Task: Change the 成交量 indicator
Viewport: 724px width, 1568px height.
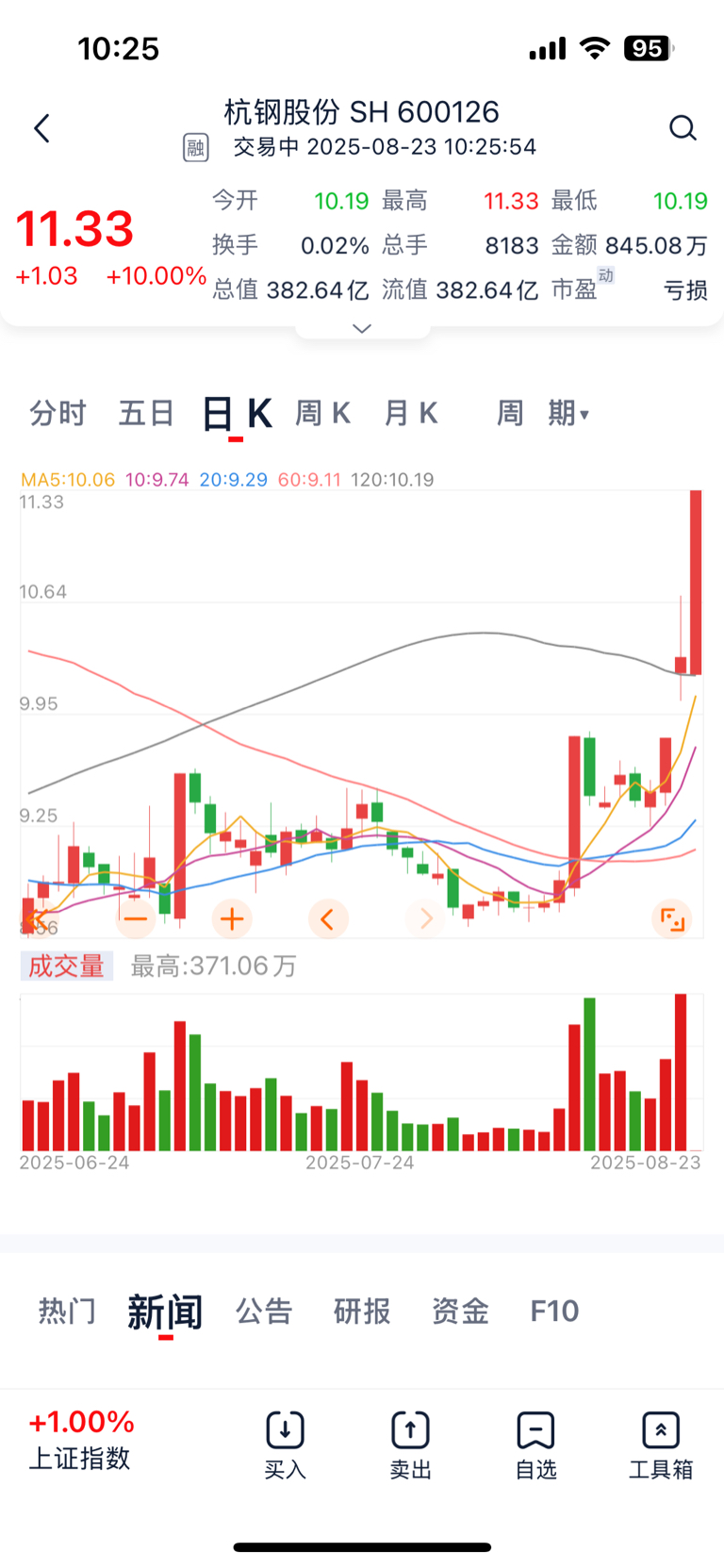Action: click(x=66, y=966)
